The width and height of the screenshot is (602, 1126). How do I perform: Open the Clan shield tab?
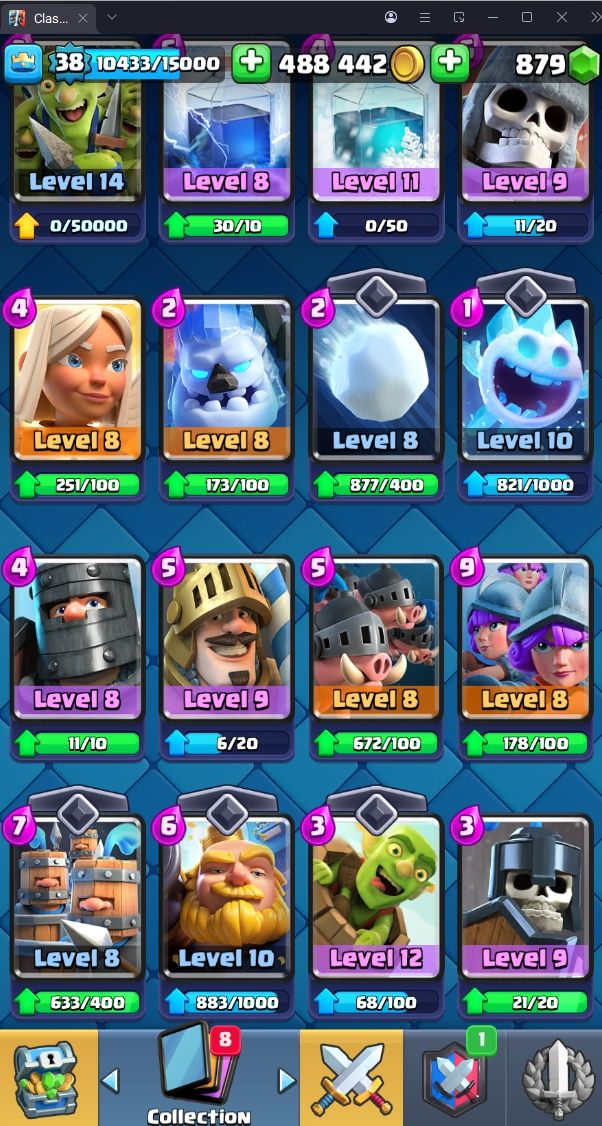(455, 1078)
